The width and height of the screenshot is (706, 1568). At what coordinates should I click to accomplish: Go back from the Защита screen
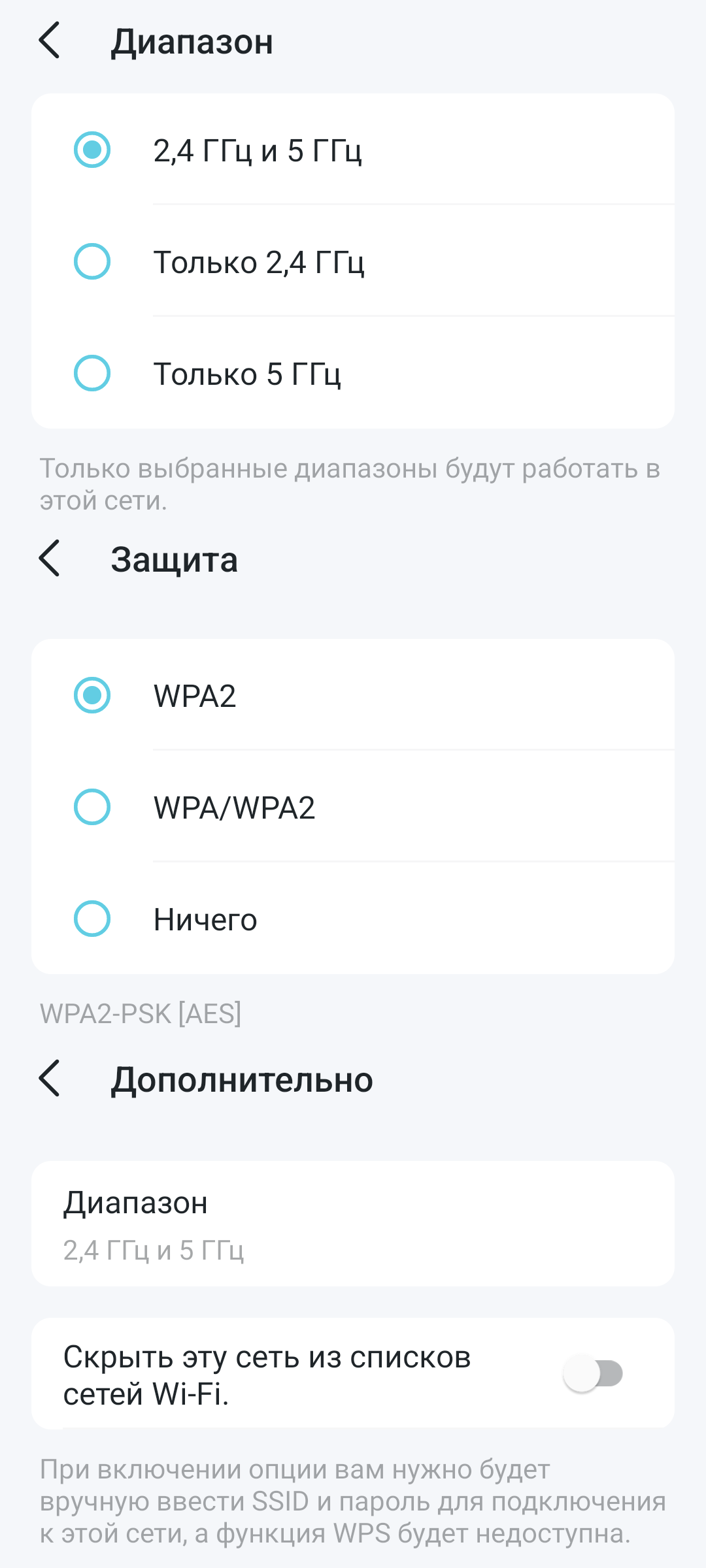(50, 559)
